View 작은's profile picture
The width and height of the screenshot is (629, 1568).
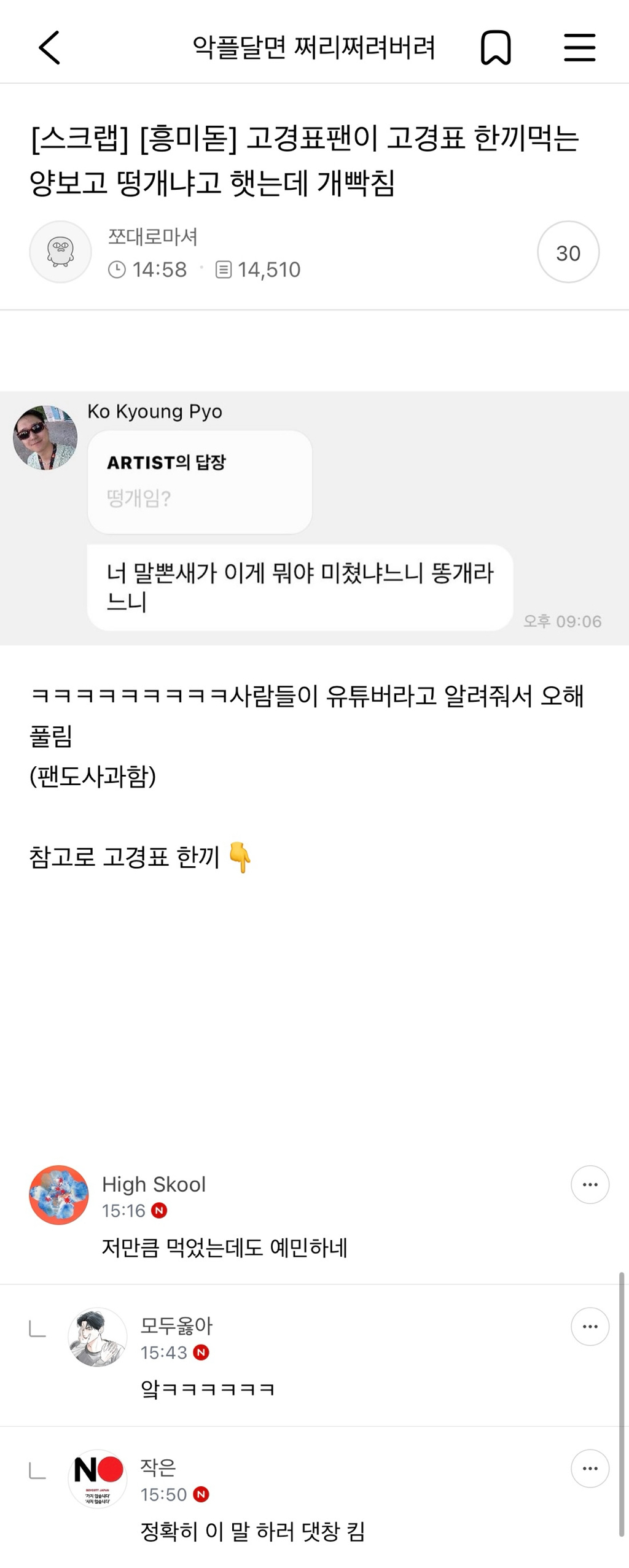point(97,1478)
